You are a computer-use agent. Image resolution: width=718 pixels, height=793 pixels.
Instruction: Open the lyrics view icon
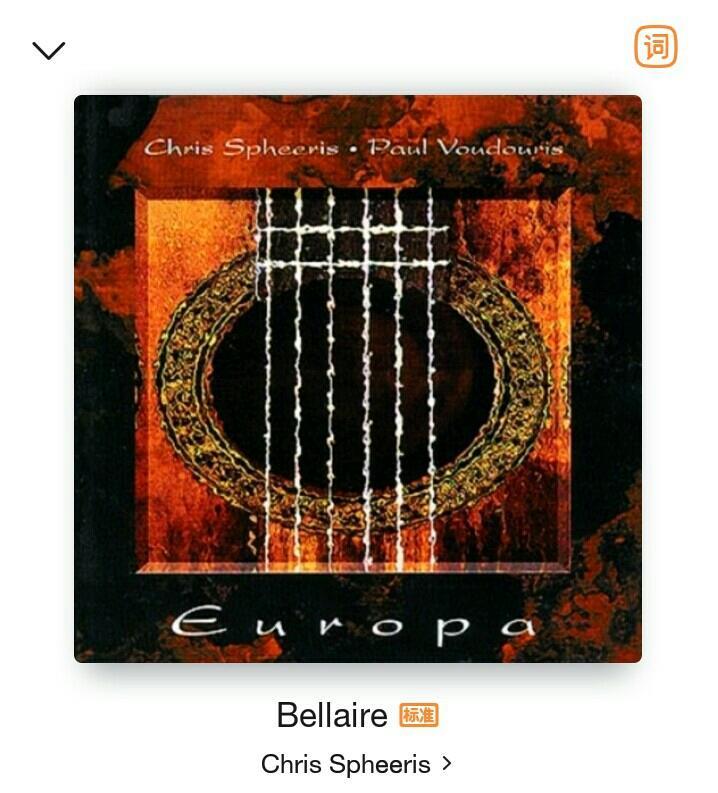click(655, 46)
